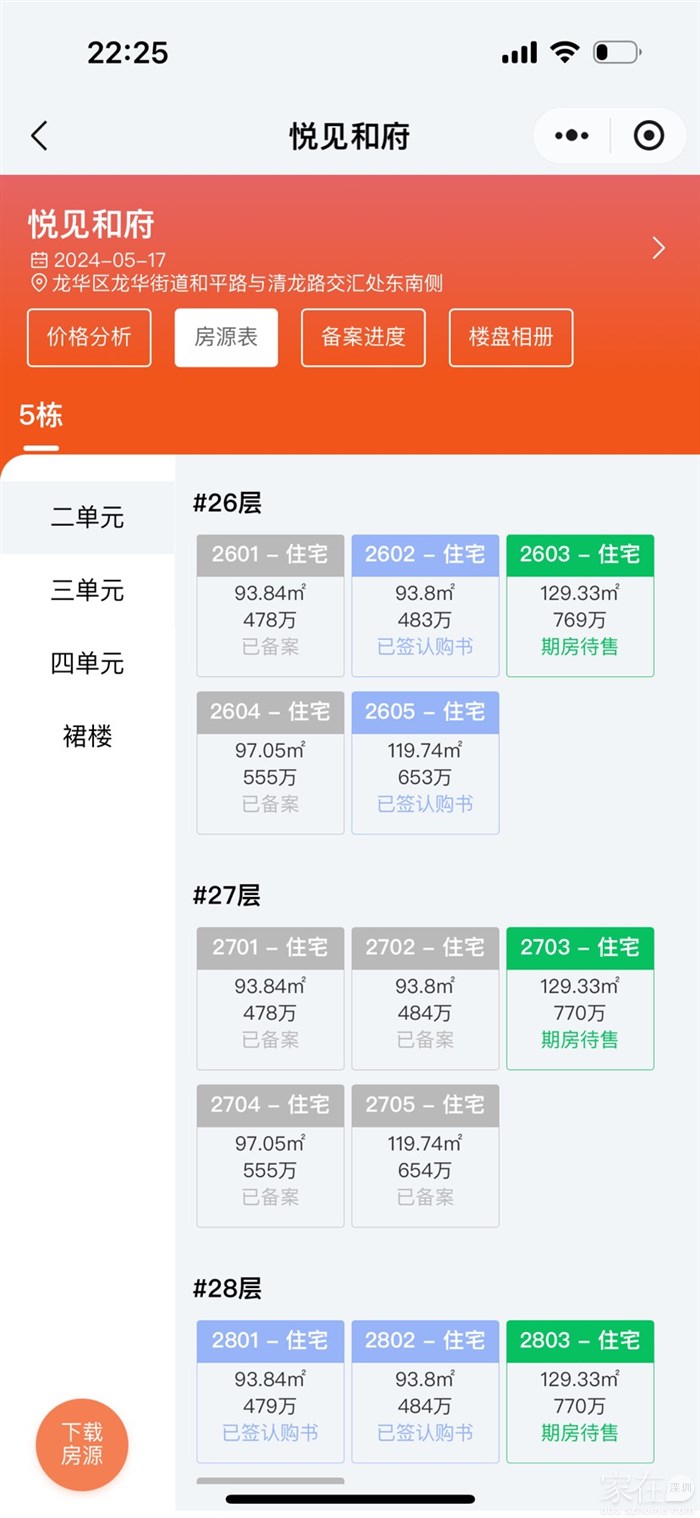Tap 下载房源 download listings button

82,1444
